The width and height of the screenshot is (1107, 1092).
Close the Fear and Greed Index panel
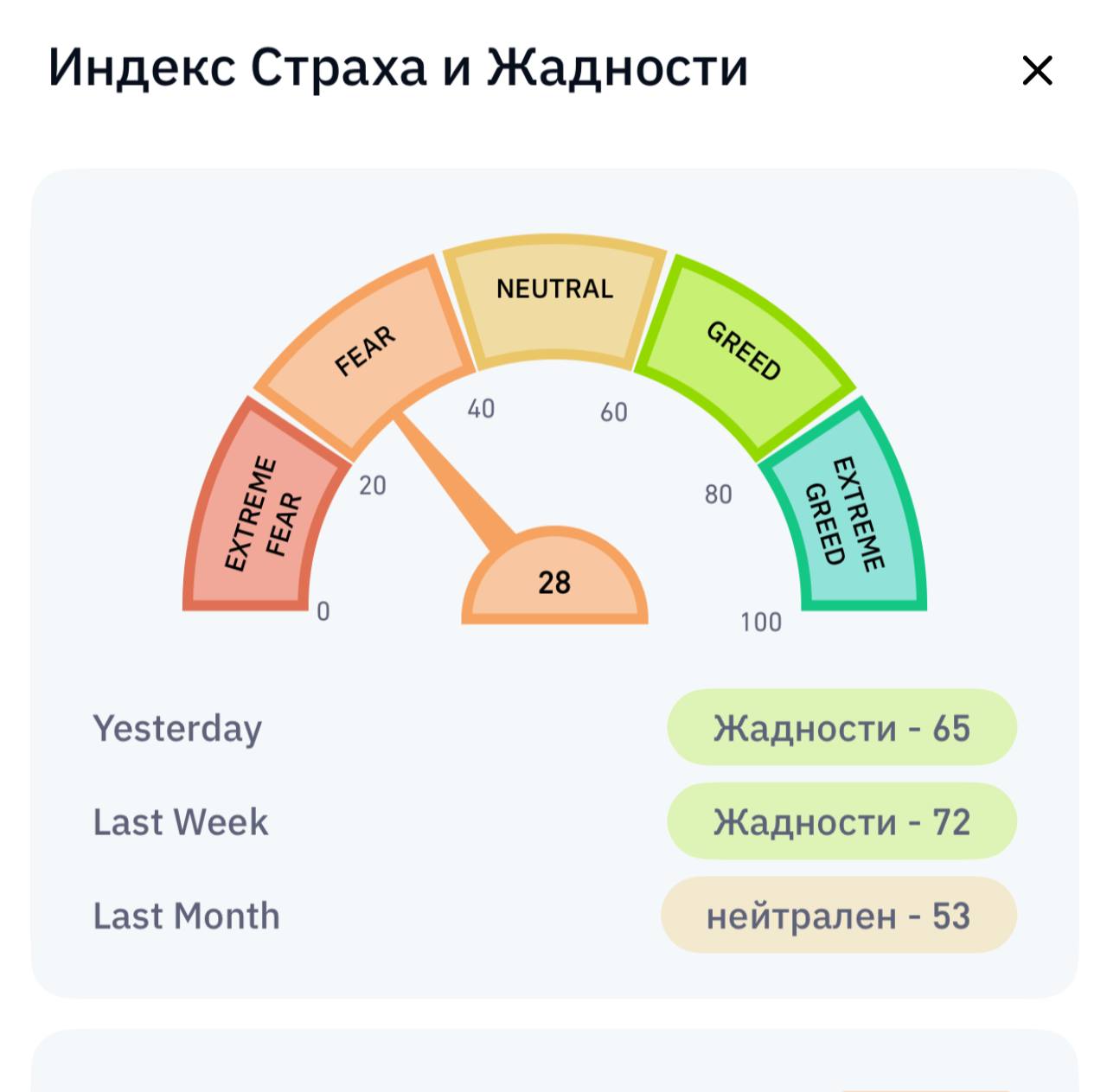(1037, 70)
